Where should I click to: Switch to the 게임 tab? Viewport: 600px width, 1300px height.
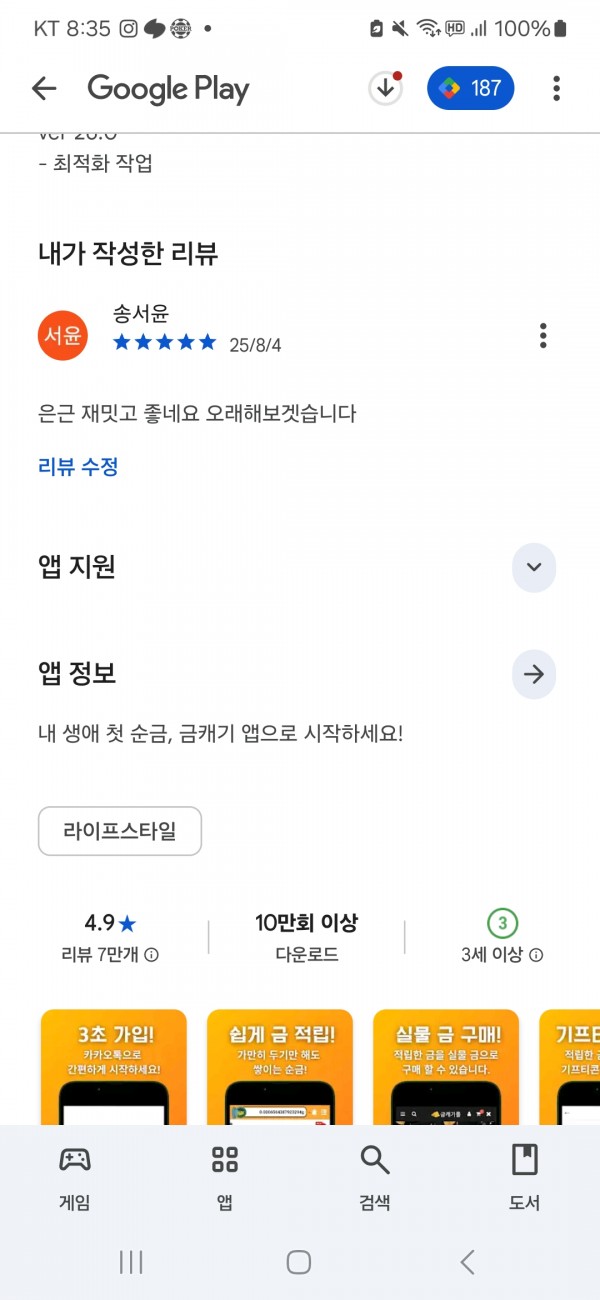pyautogui.click(x=75, y=1178)
